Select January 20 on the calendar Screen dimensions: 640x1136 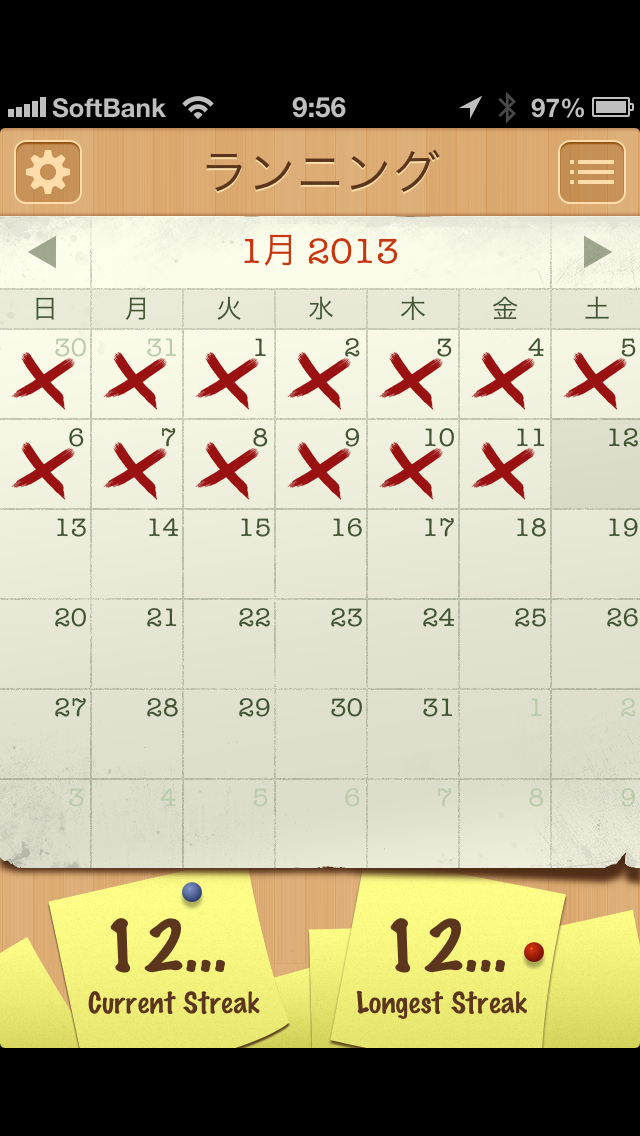click(x=46, y=644)
